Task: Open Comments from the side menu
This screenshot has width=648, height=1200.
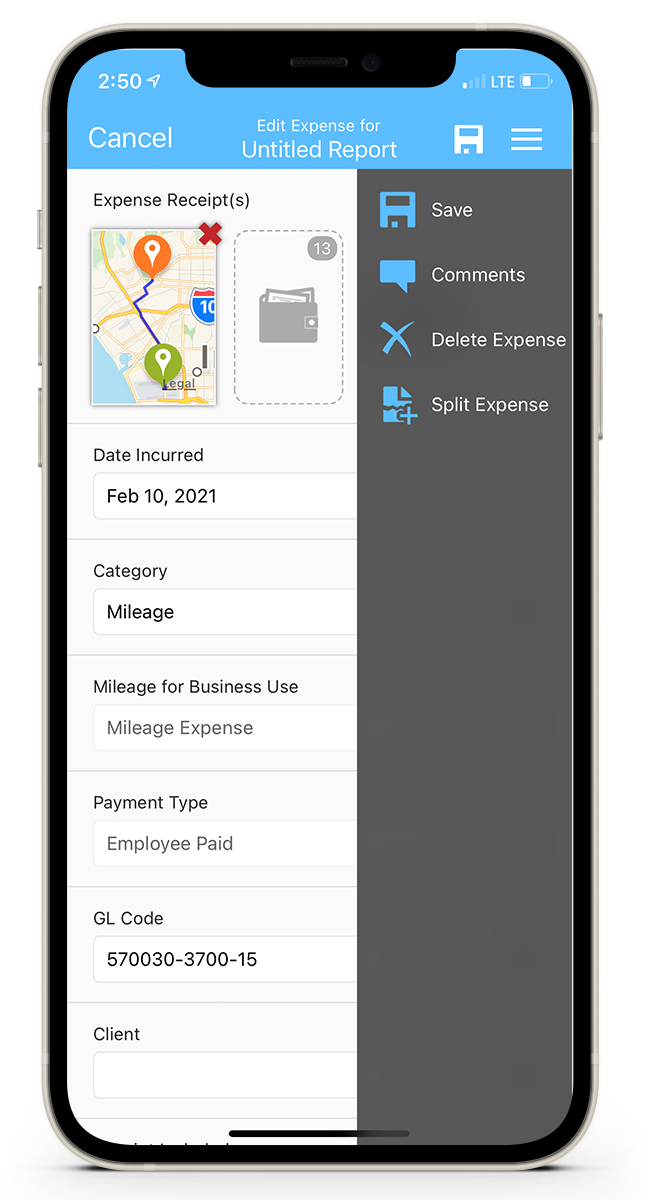Action: [x=477, y=275]
